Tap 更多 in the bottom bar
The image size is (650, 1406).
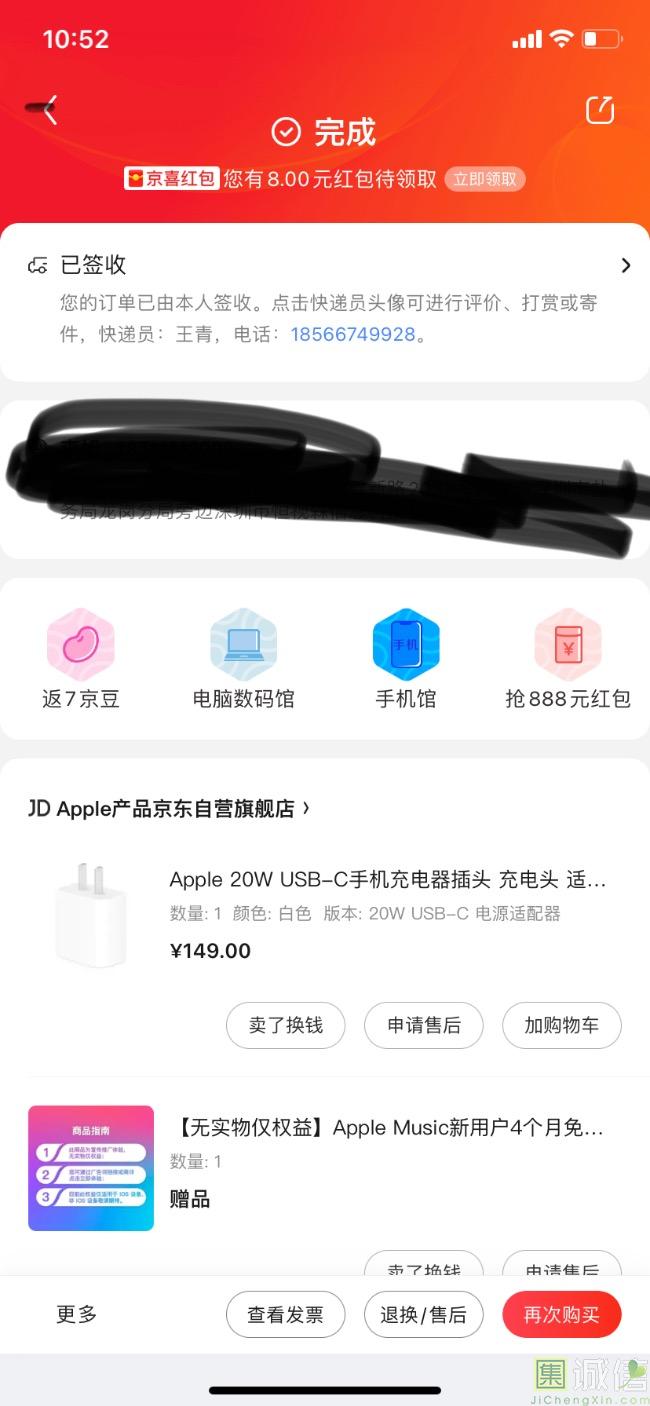[x=77, y=1314]
